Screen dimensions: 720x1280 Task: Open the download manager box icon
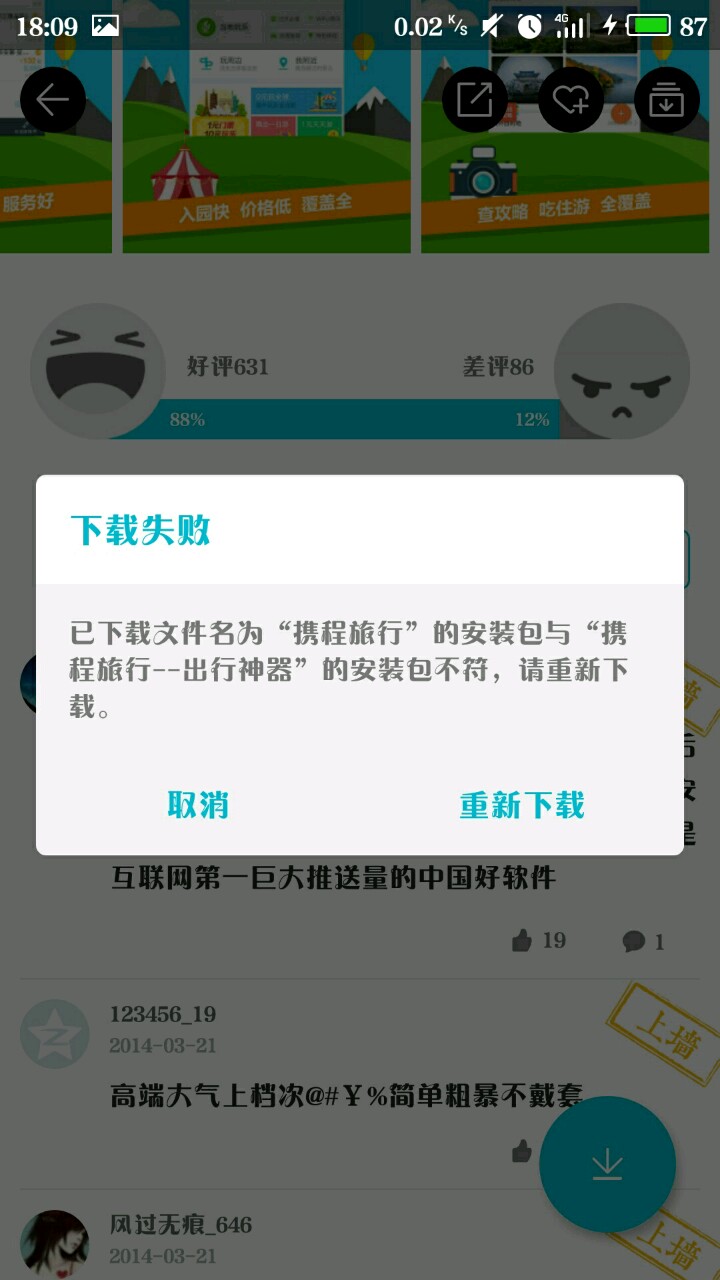[666, 99]
